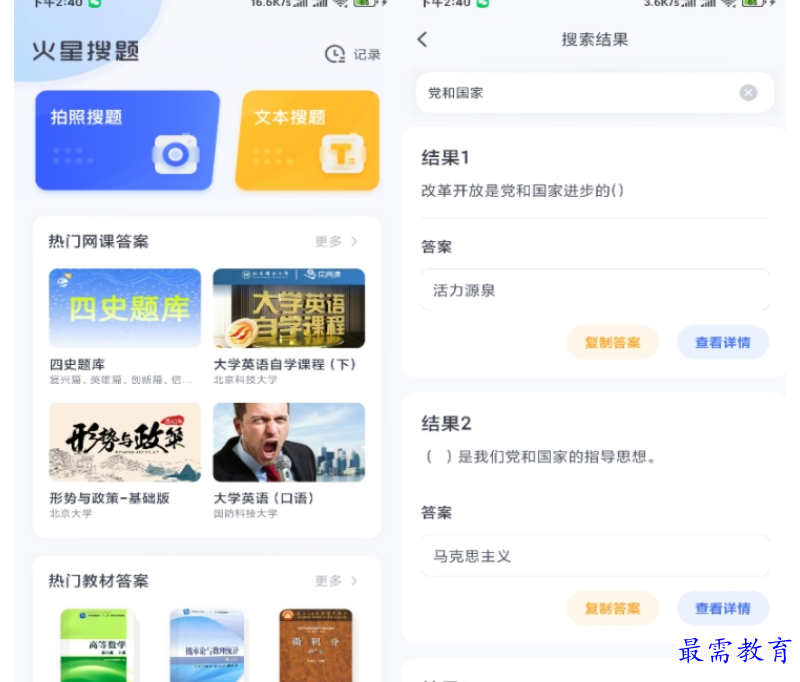800x682 pixels.
Task: Open 形势与政策-基础版 course card
Action: tap(125, 443)
